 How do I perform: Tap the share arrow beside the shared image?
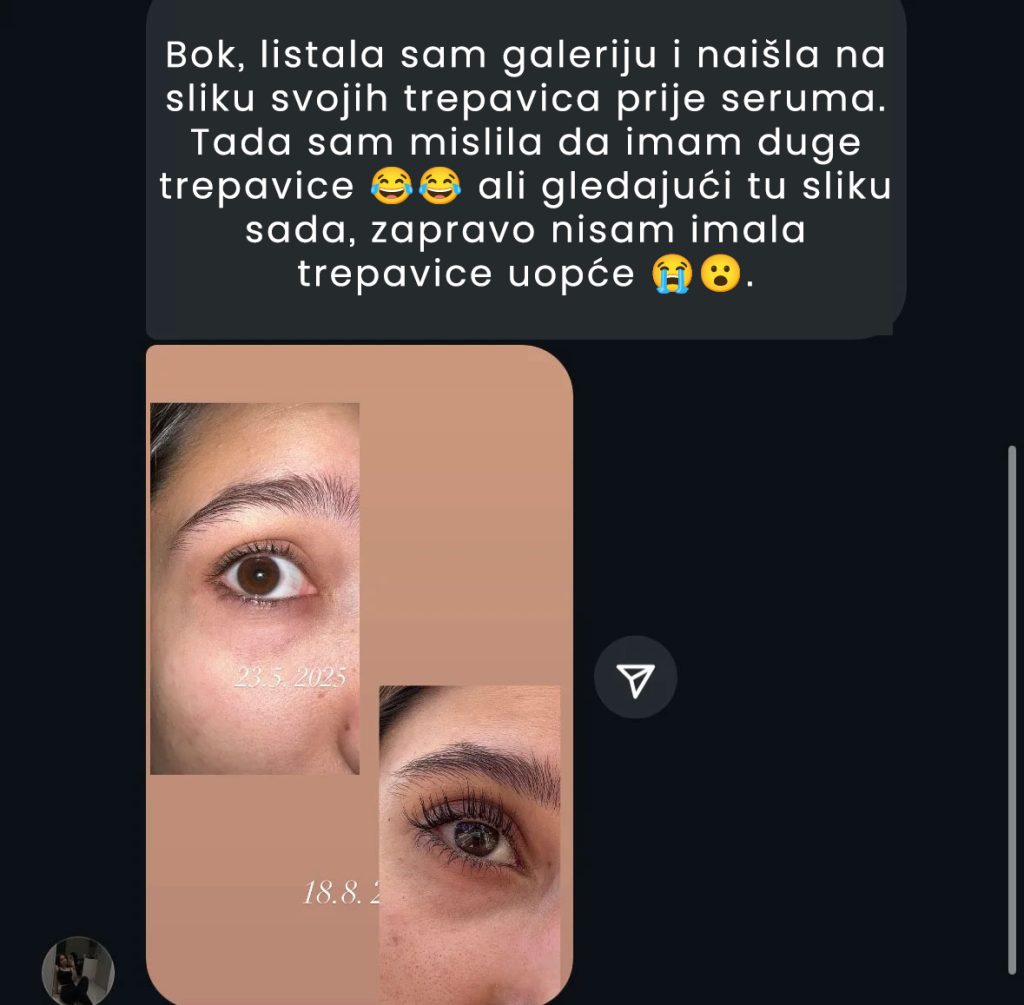[635, 678]
